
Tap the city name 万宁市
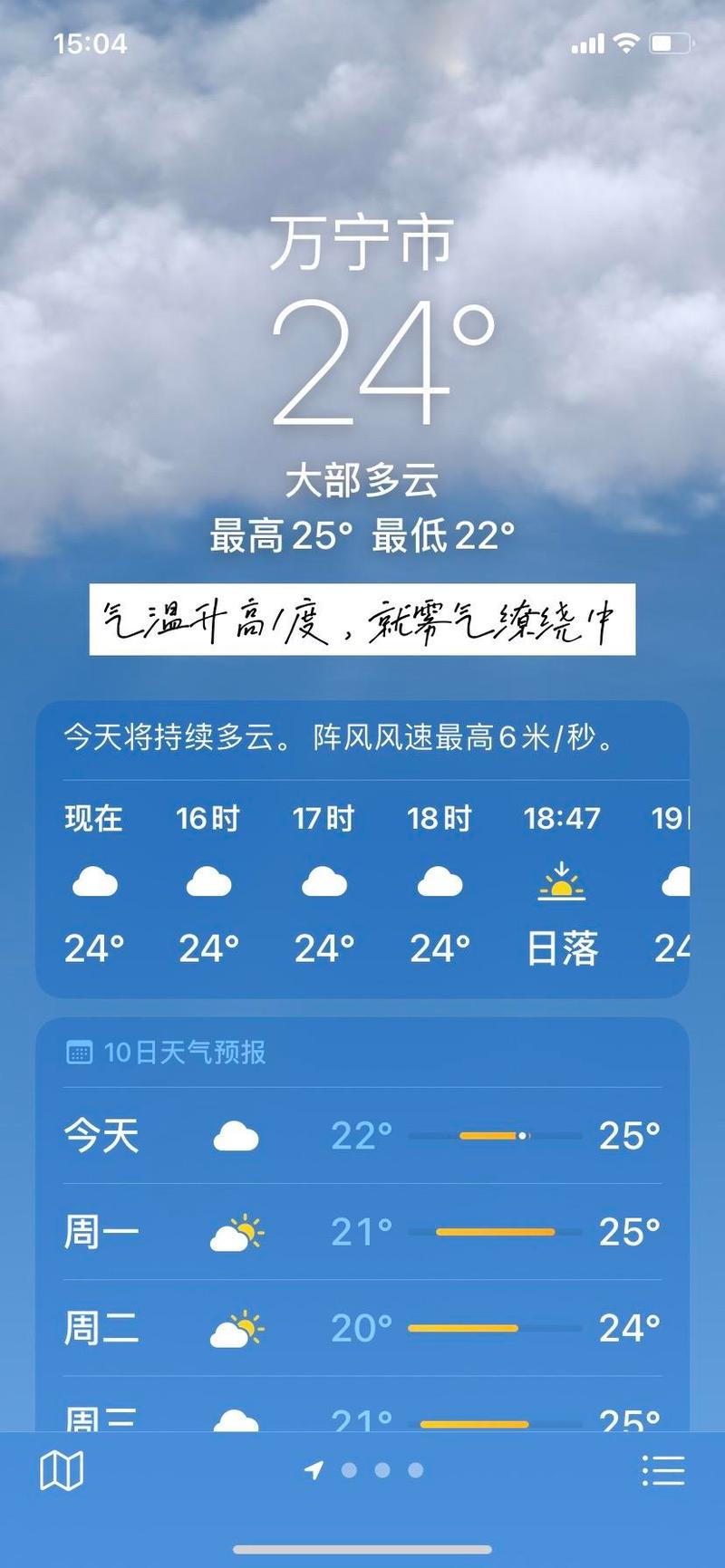click(x=362, y=239)
